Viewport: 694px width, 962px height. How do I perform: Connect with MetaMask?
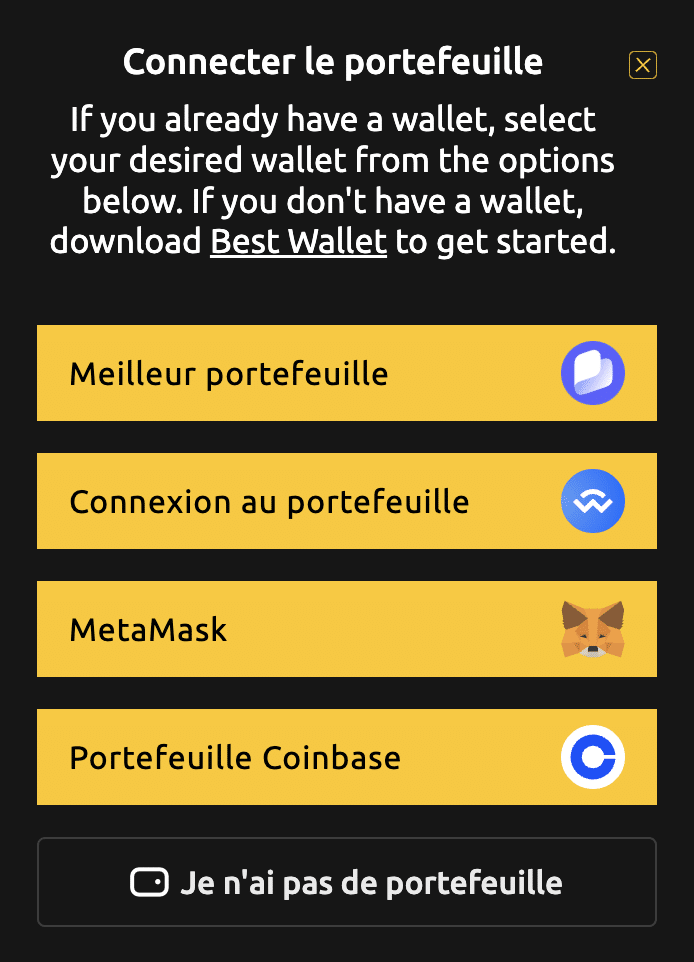[x=346, y=629]
